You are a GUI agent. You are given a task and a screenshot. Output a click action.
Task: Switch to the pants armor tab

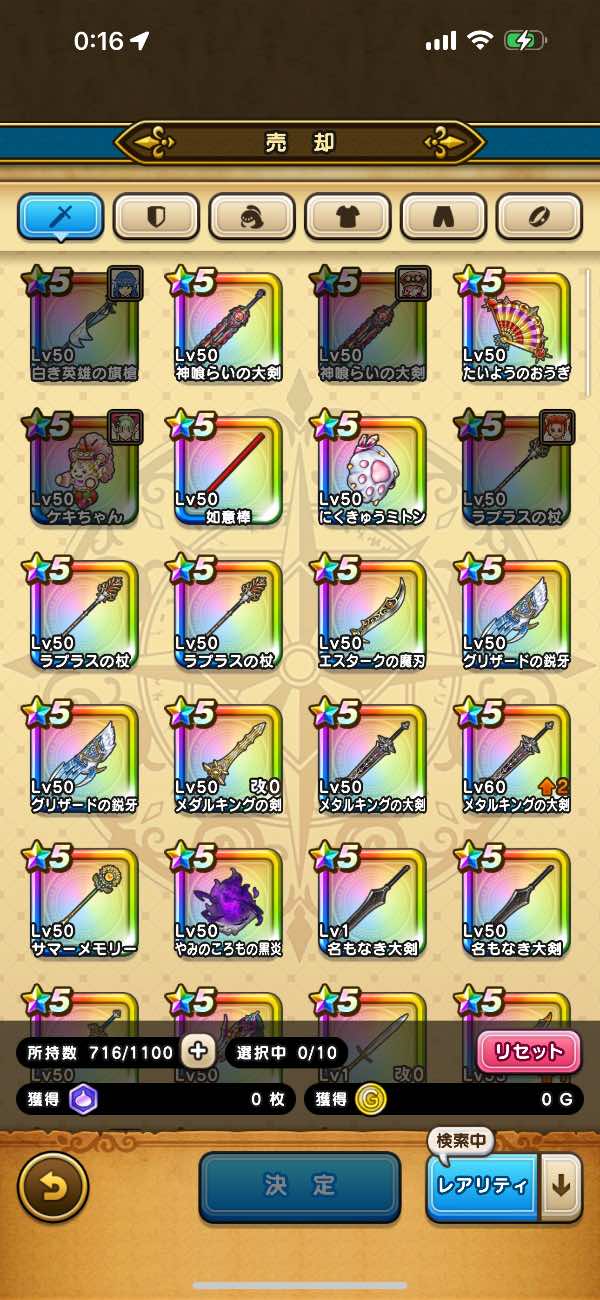pos(443,216)
